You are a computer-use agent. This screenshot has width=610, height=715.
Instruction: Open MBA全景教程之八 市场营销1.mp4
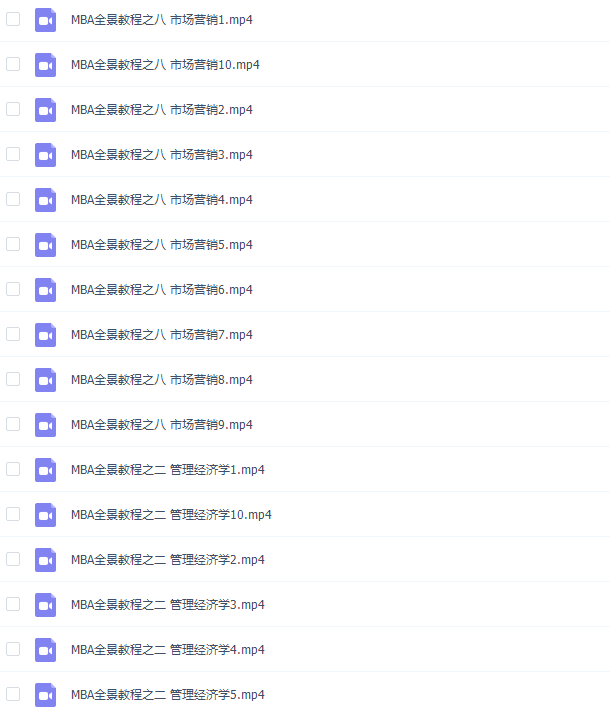click(x=161, y=20)
